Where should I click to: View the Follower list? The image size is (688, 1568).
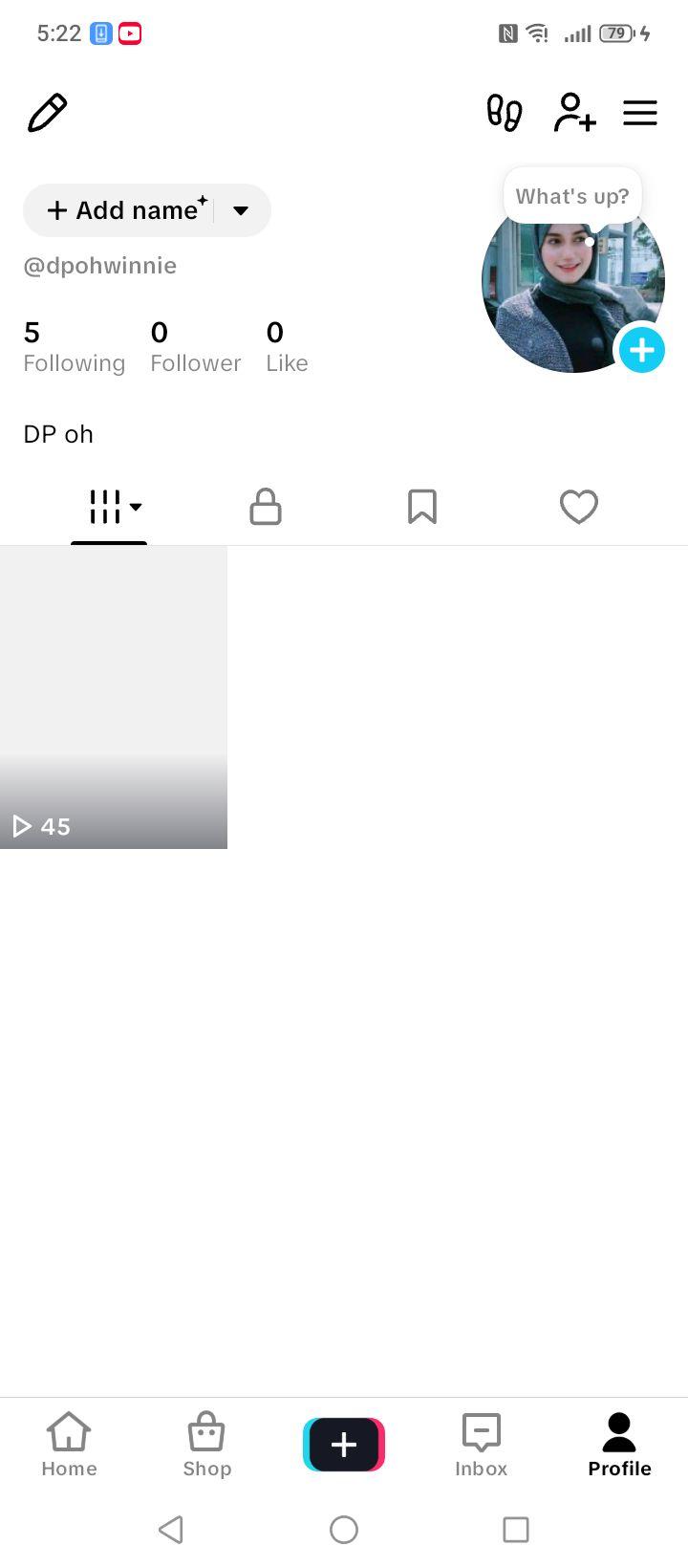point(195,347)
